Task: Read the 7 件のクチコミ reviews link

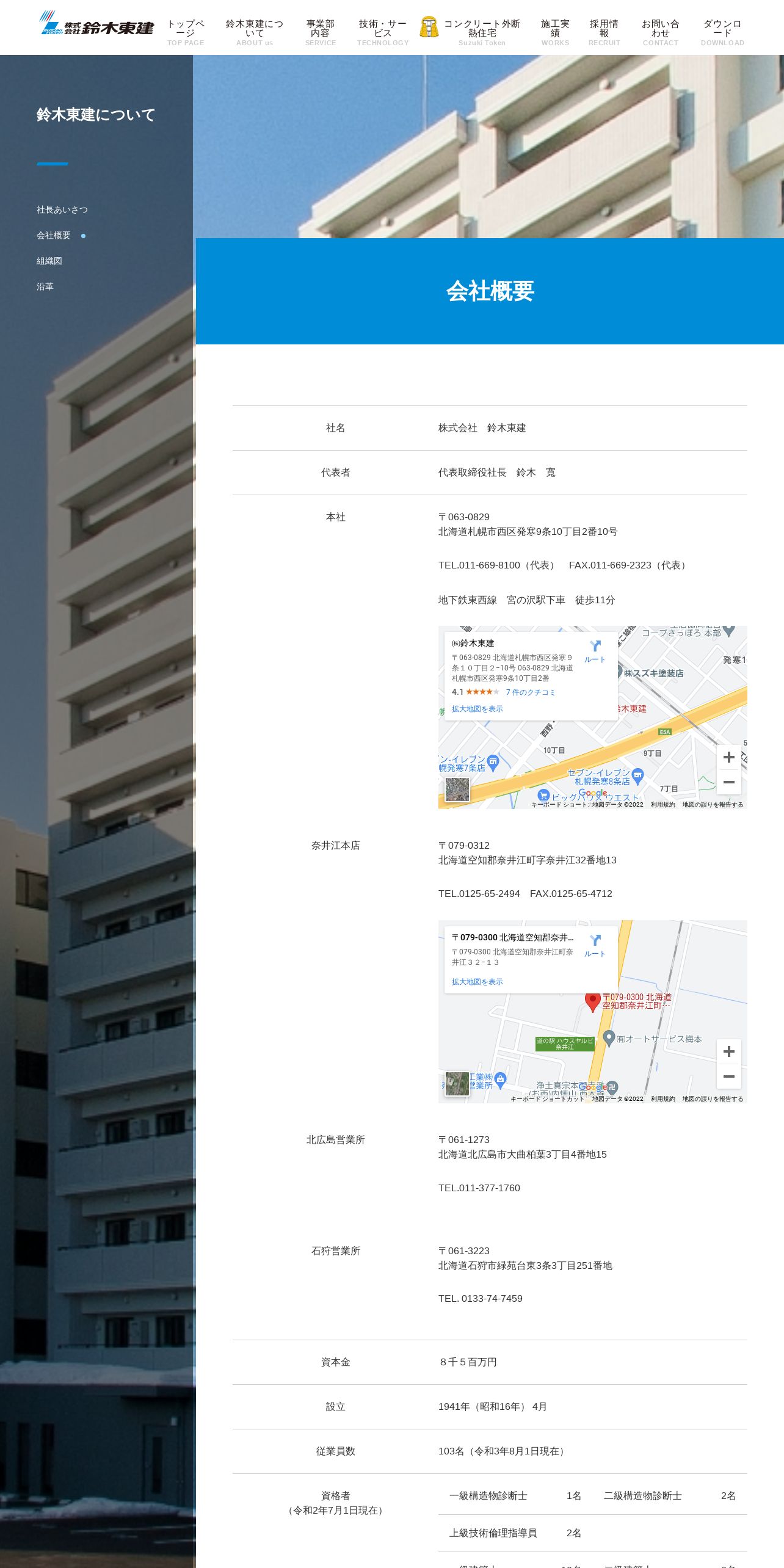Action: pos(530,692)
